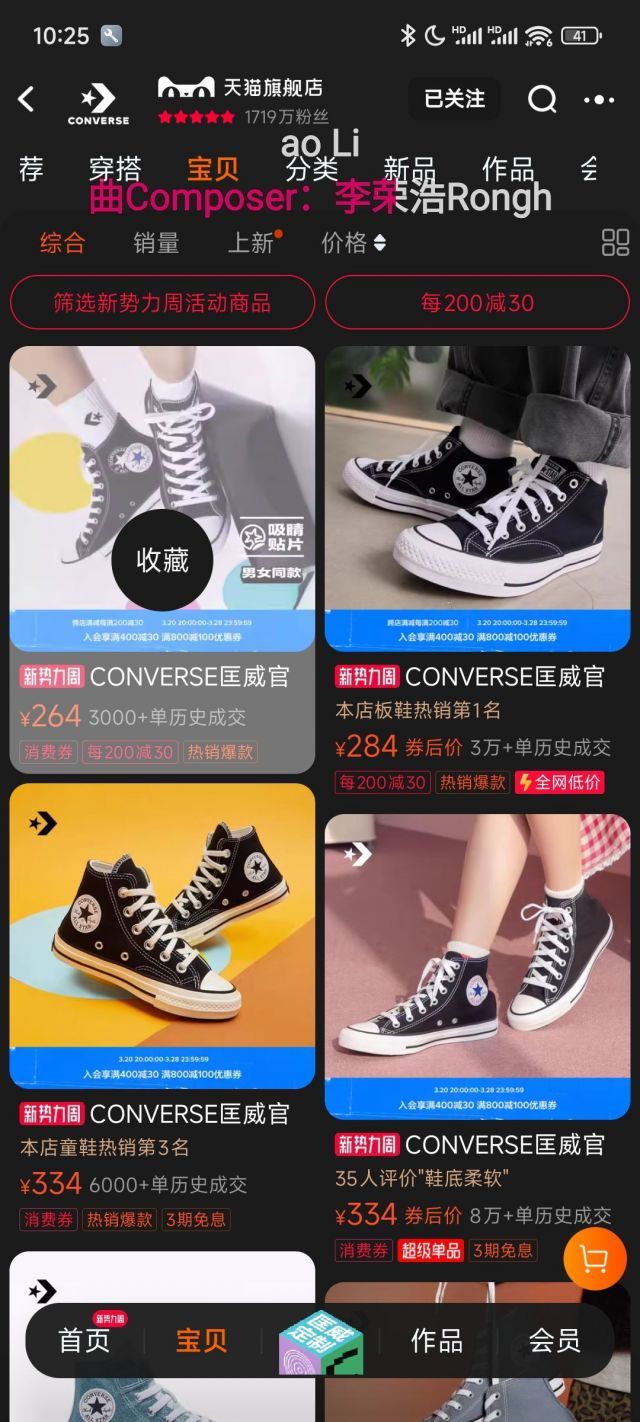
Task: Open the floating shopping cart button
Action: (594, 1259)
